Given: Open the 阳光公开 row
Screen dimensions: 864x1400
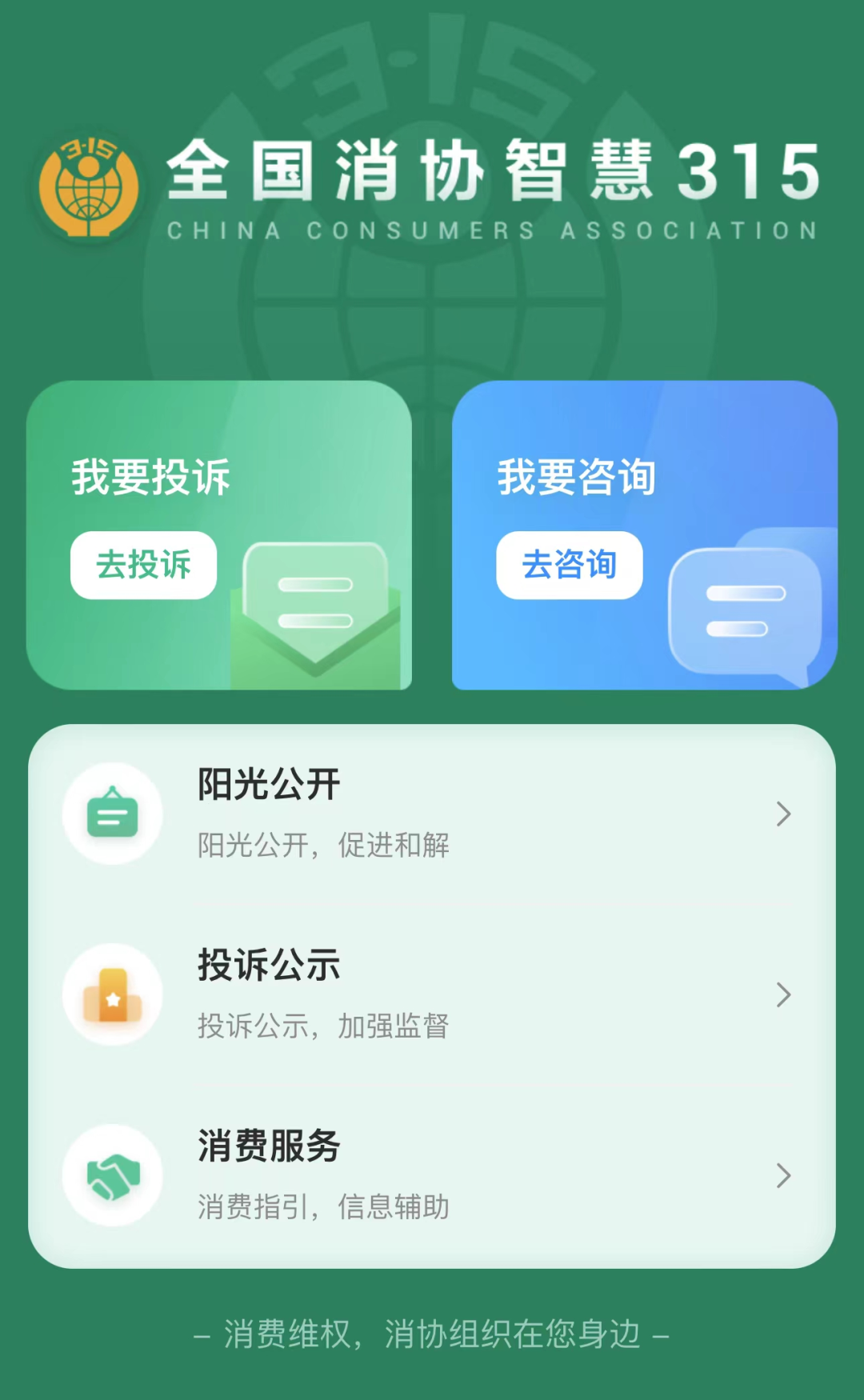Looking at the screenshot, I should tap(432, 814).
